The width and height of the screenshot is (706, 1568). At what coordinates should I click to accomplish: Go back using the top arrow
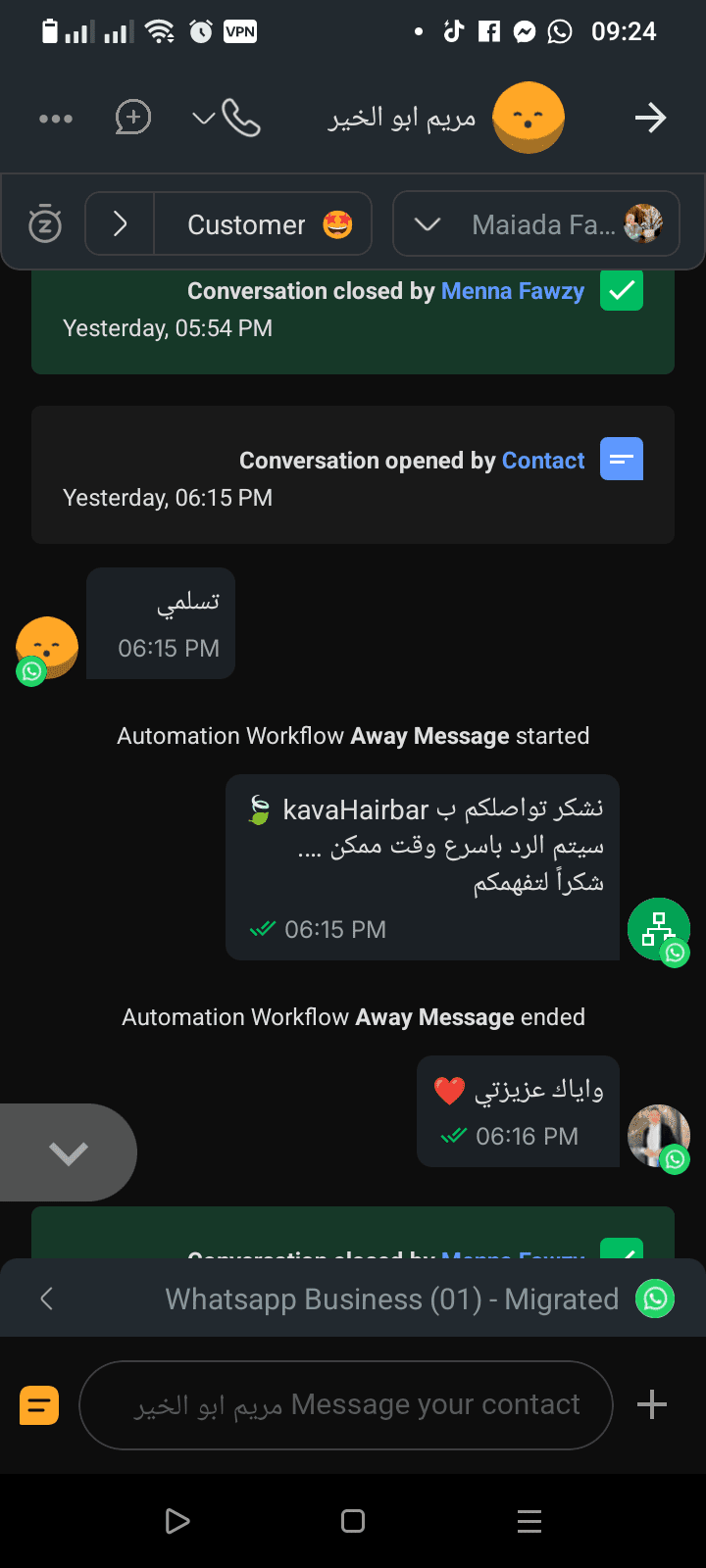pos(649,119)
